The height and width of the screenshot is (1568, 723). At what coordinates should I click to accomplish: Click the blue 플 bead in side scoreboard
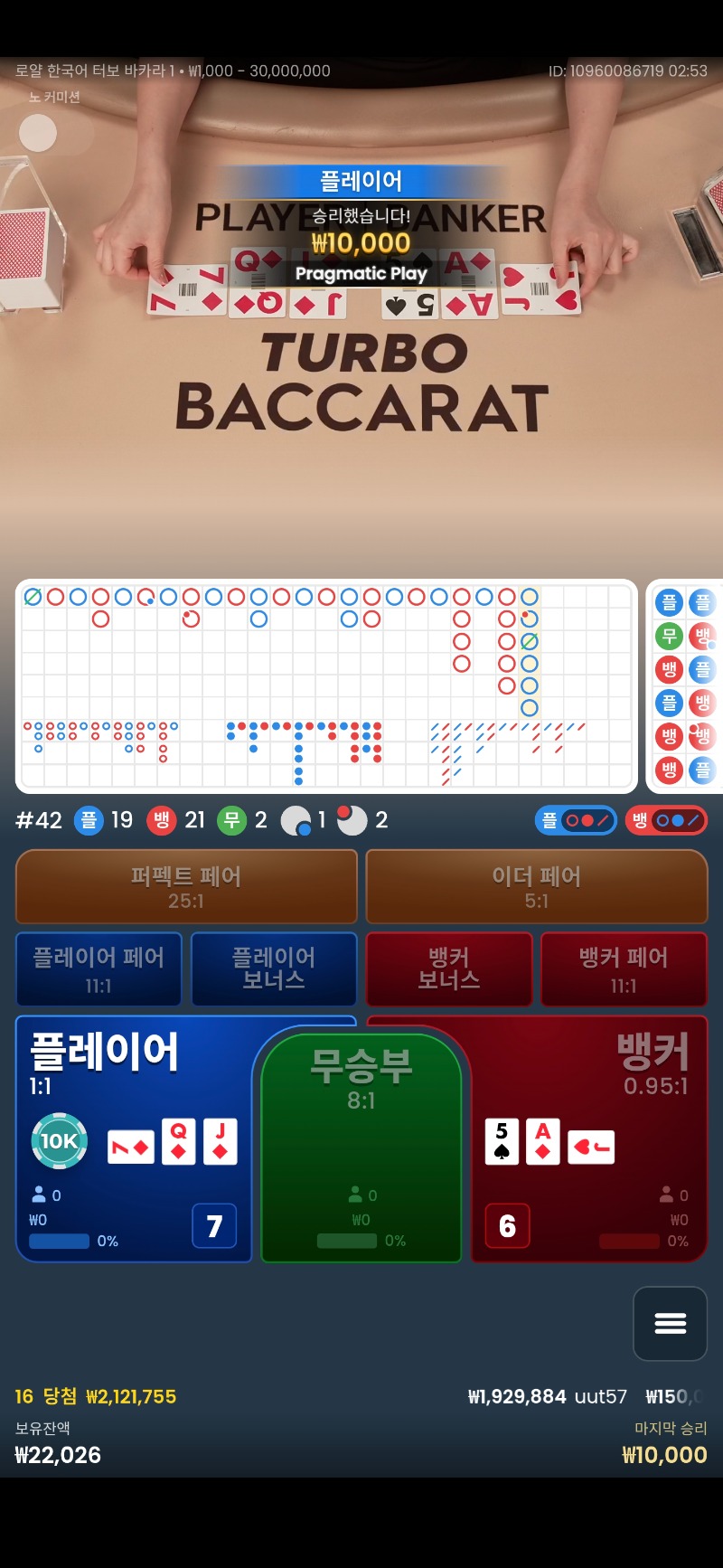click(668, 602)
